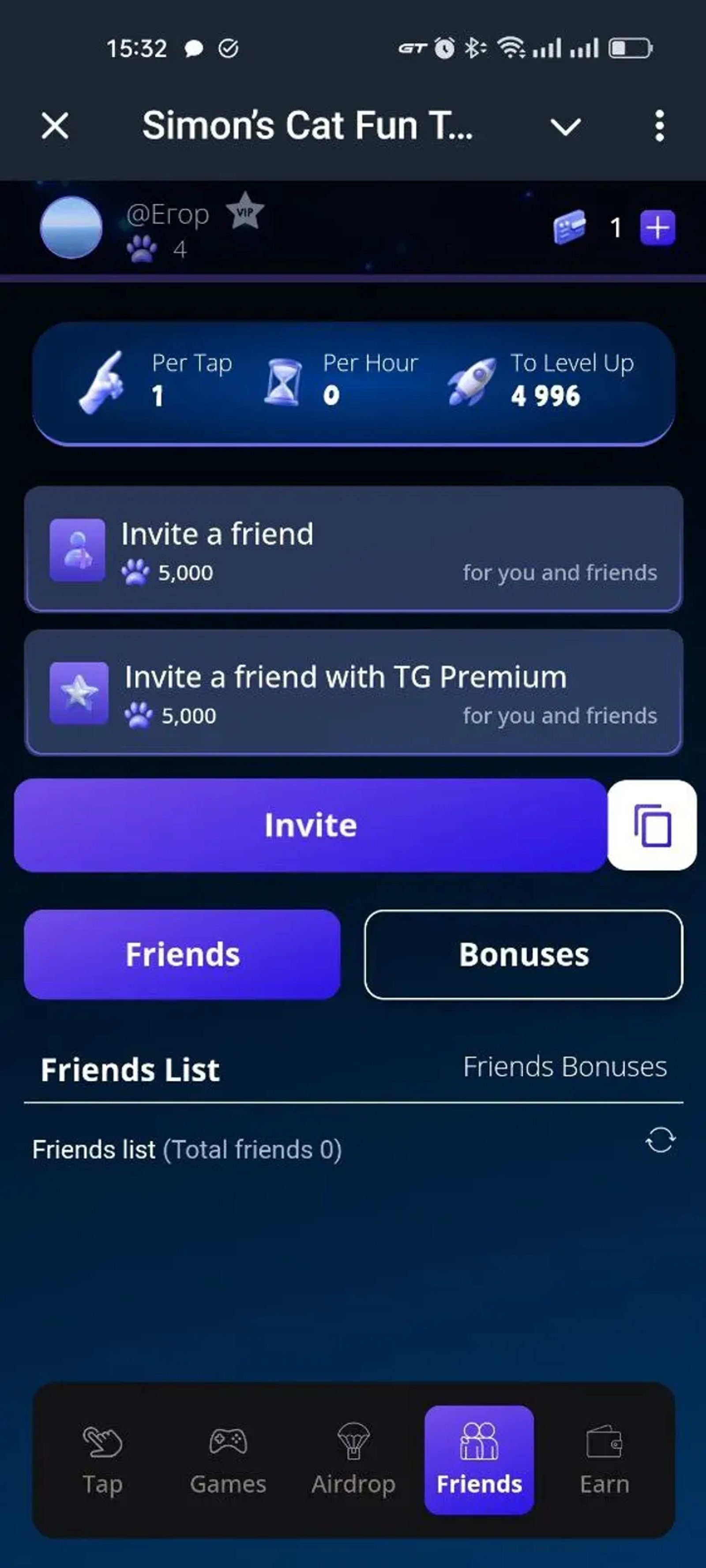Refresh the friends list
The width and height of the screenshot is (706, 1568).
(x=660, y=1140)
